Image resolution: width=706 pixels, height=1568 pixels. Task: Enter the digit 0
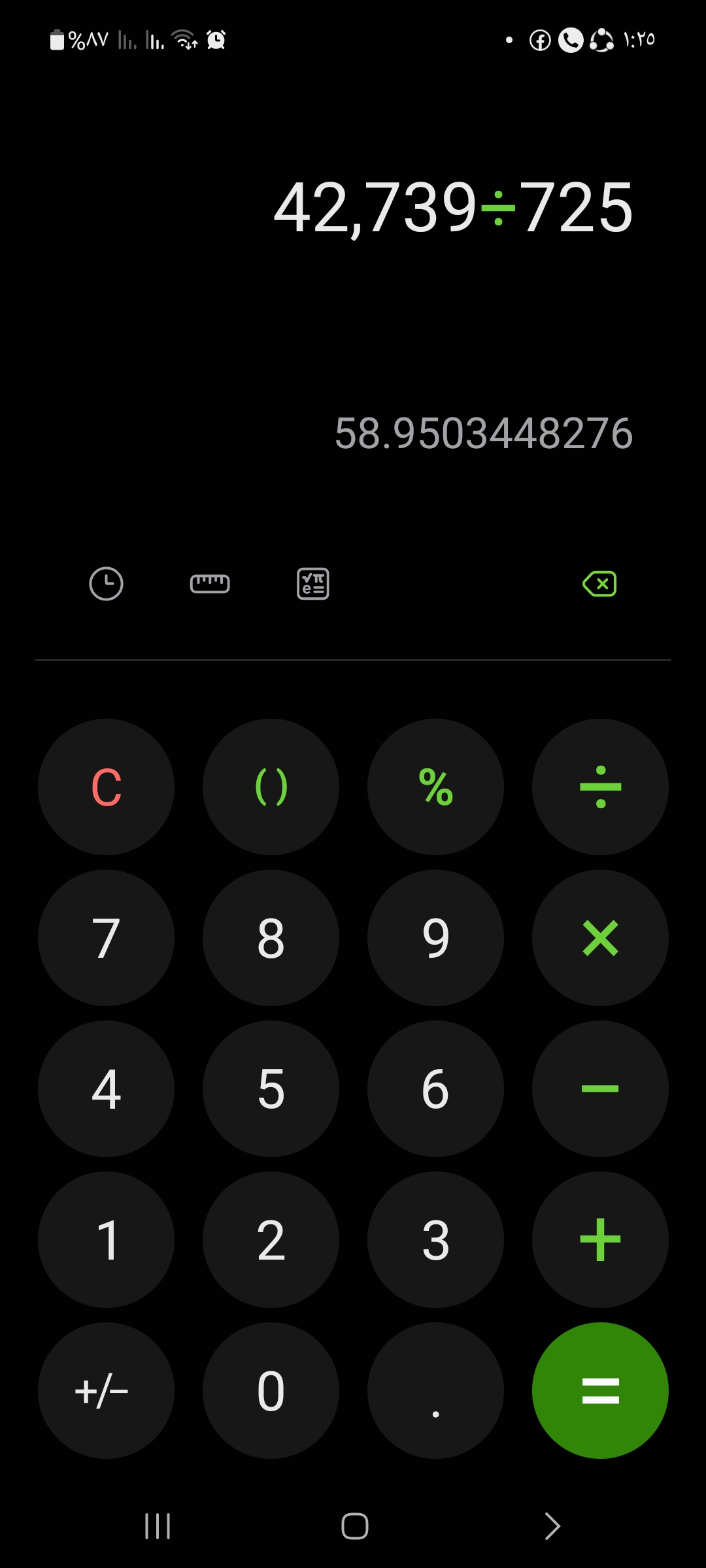(x=271, y=1390)
